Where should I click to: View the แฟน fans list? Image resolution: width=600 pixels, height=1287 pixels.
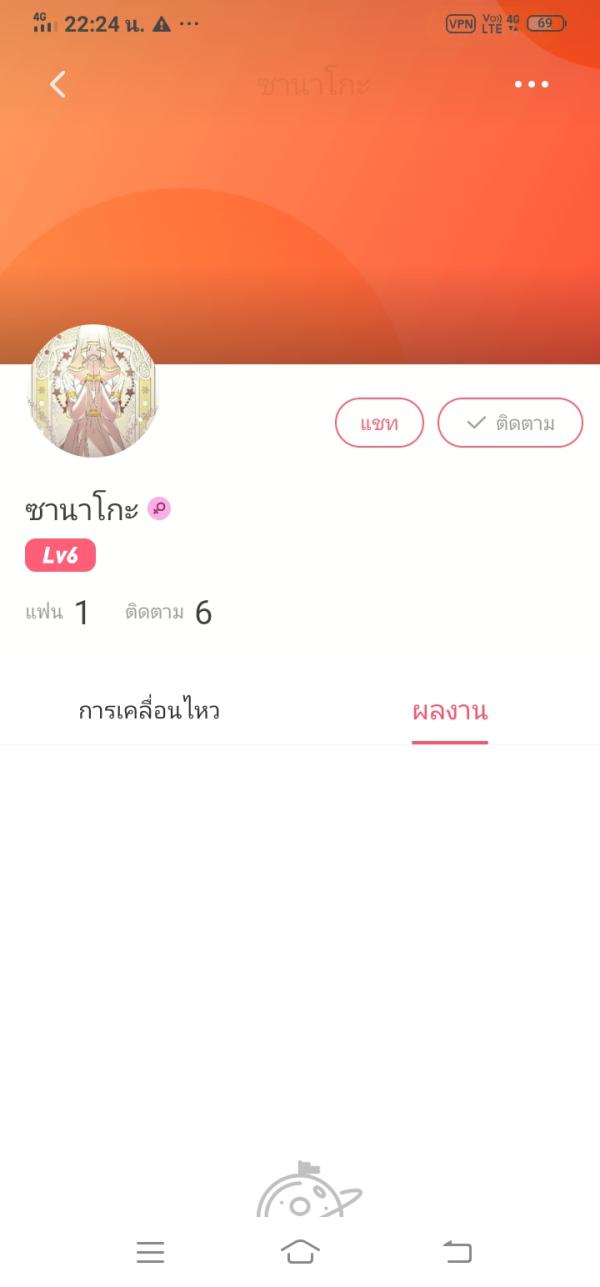point(57,613)
